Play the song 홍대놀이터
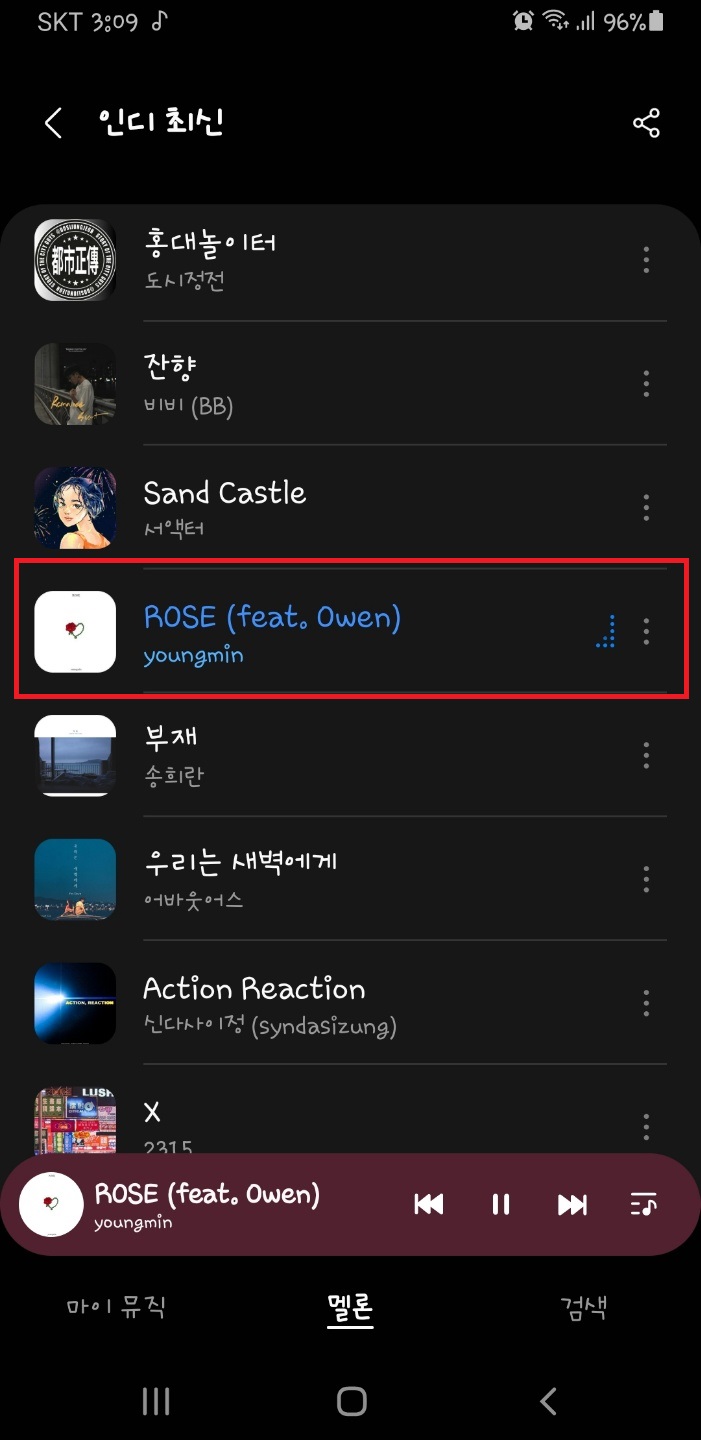This screenshot has width=701, height=1440. [300, 259]
